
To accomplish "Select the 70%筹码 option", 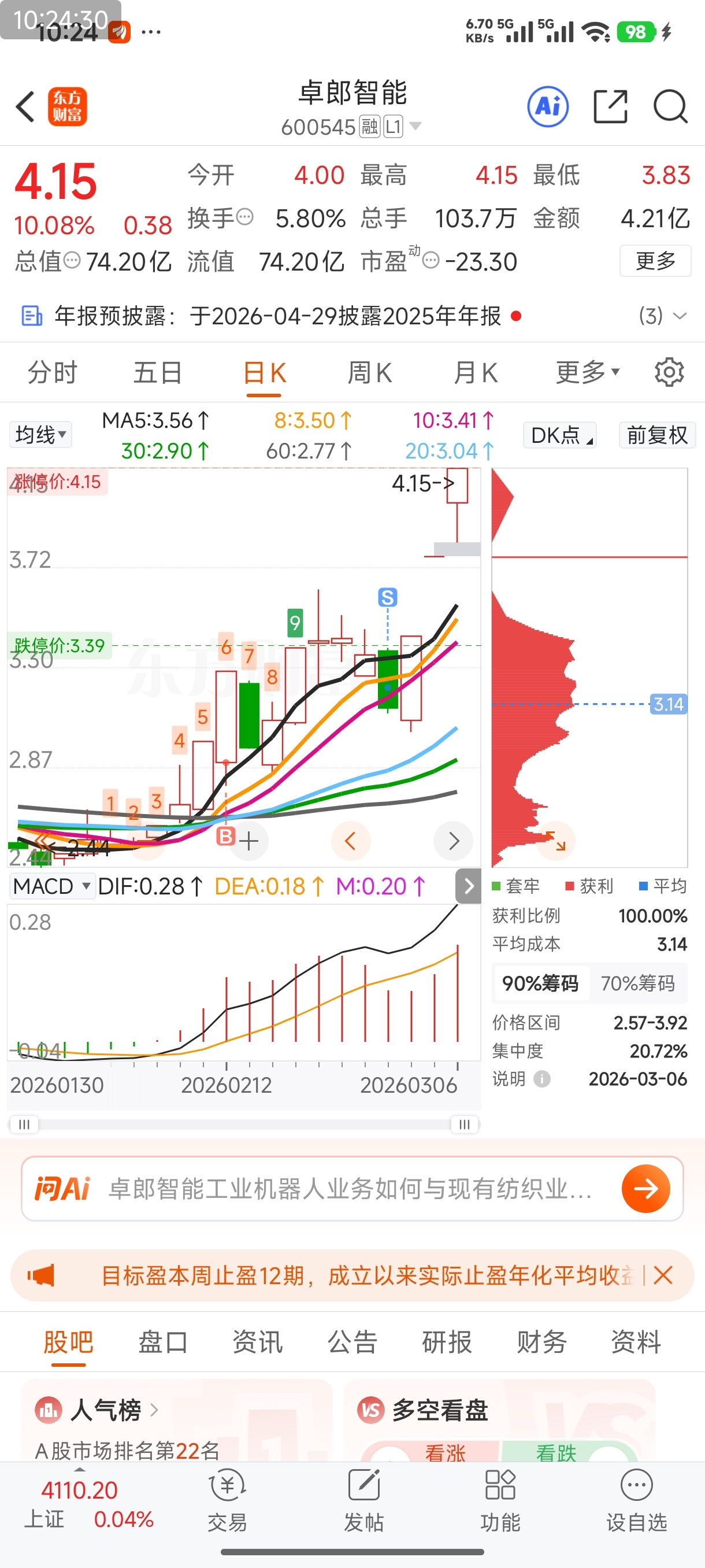I will (637, 983).
